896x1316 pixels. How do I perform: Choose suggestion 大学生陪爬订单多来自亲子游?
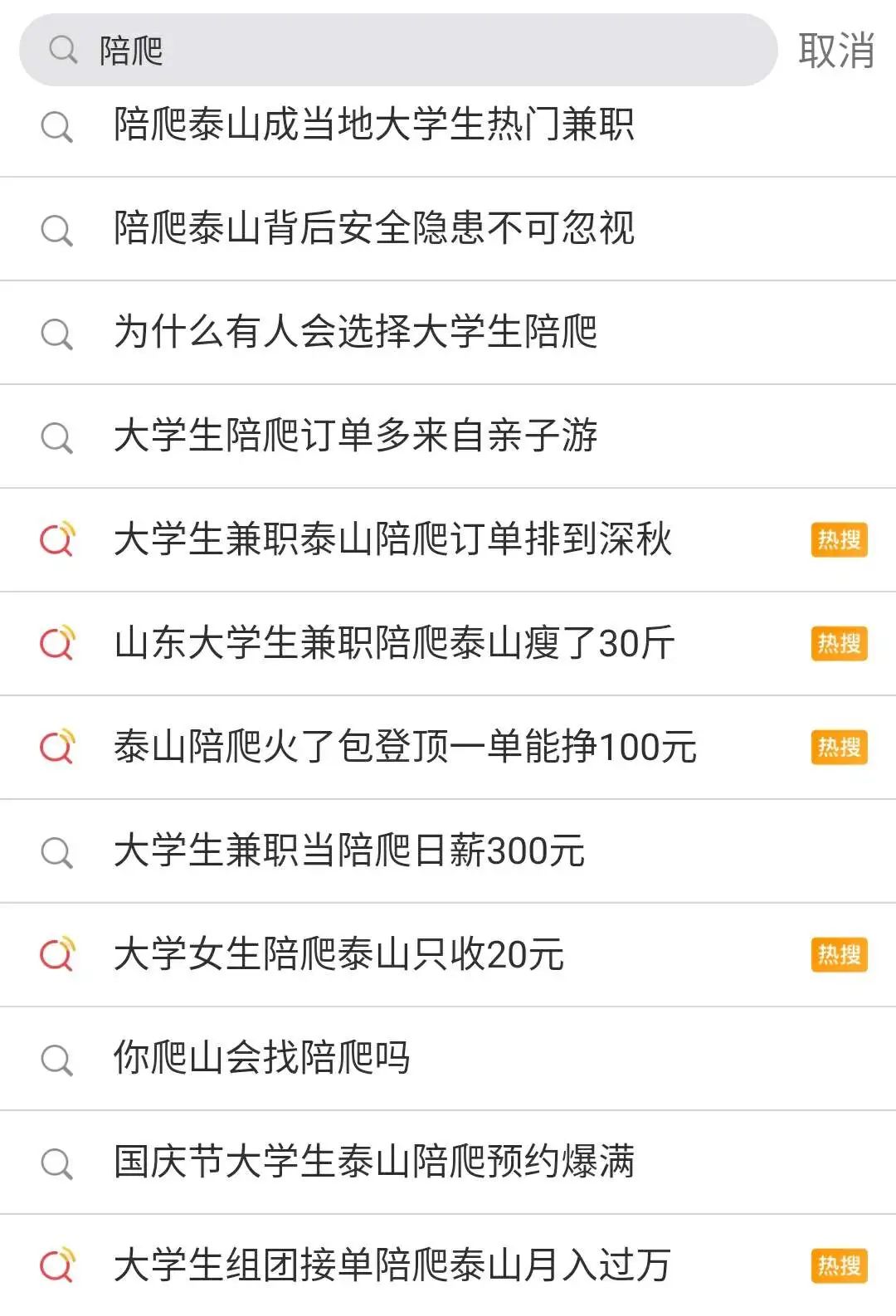(x=355, y=436)
